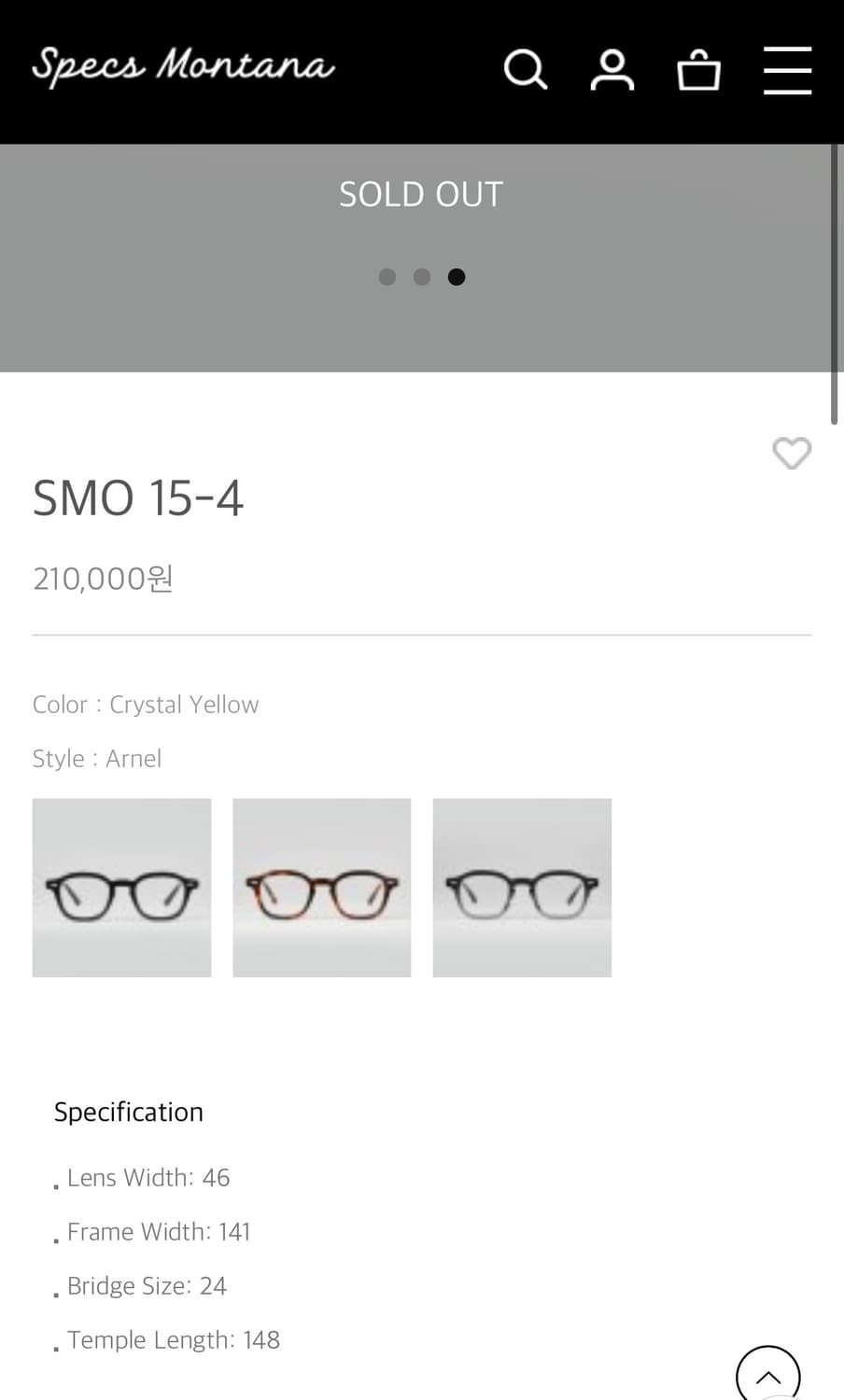Click the Specs Montana logo
This screenshot has width=844, height=1400.
click(183, 65)
